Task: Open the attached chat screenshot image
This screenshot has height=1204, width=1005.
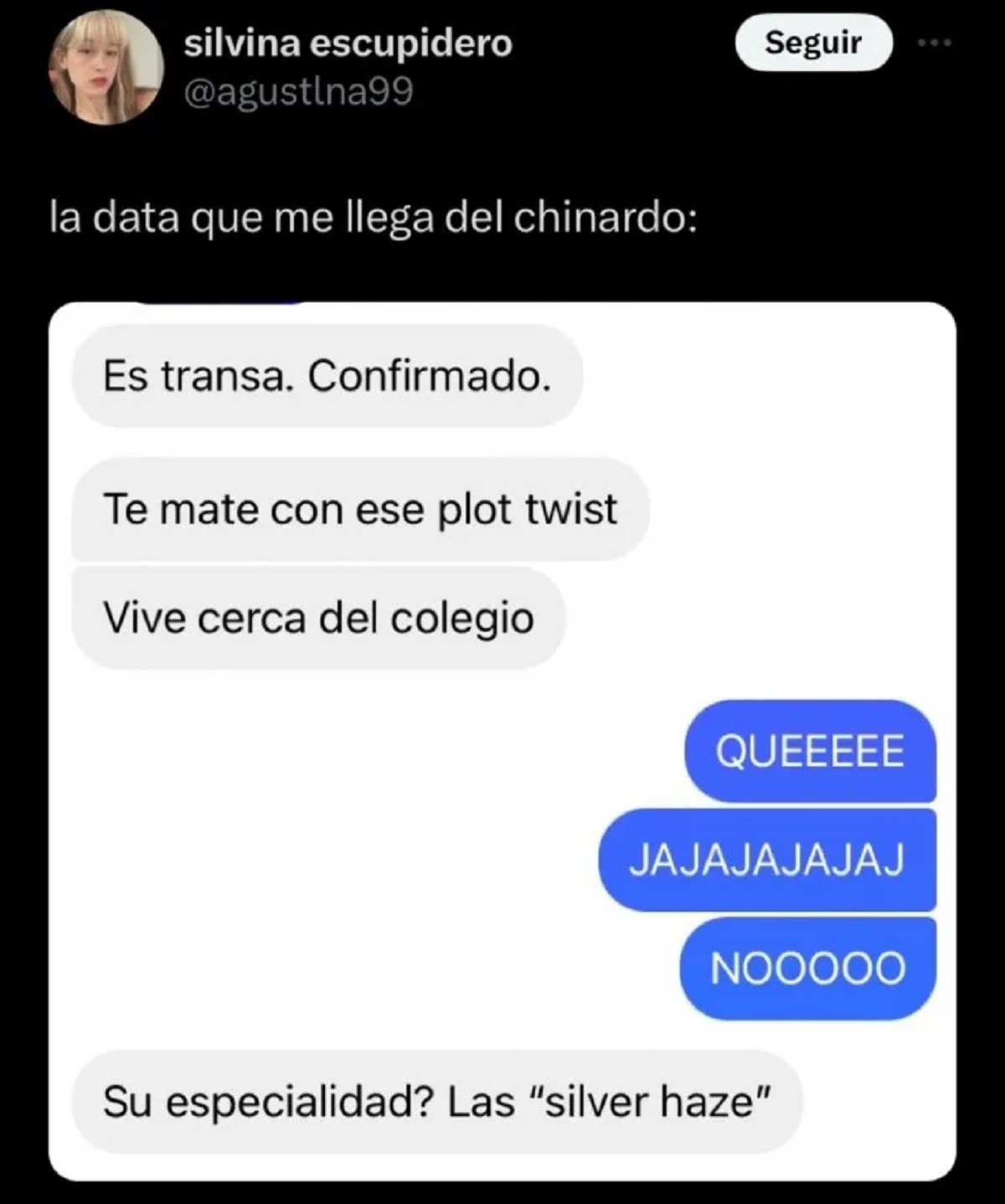Action: [x=502, y=740]
